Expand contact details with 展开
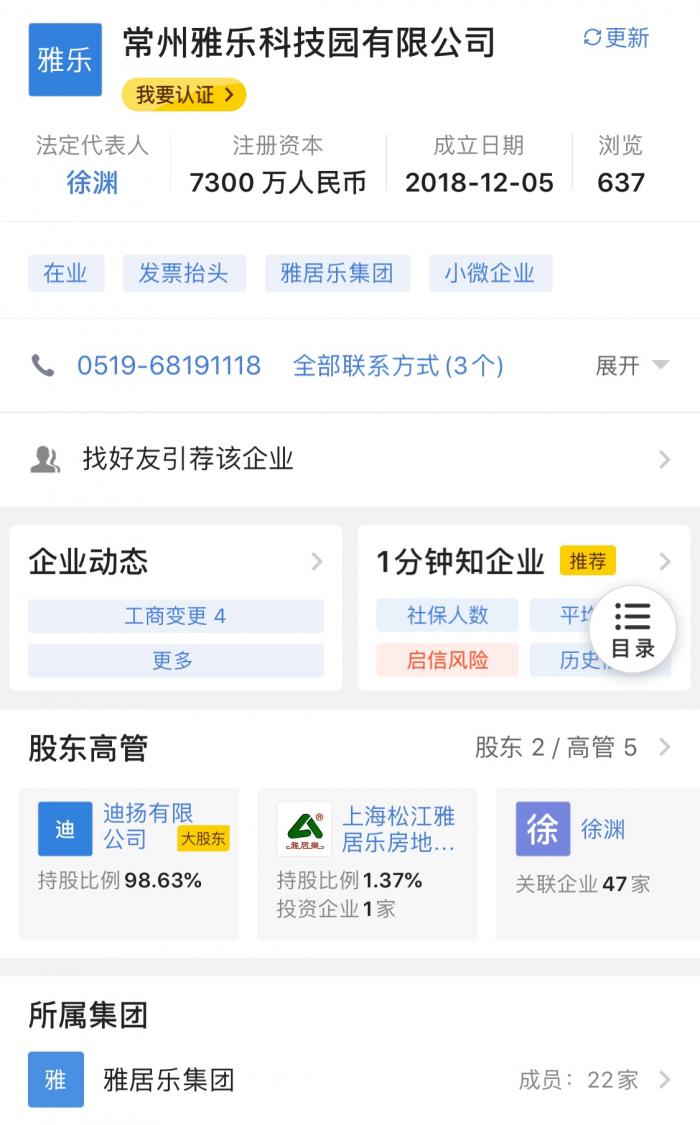The width and height of the screenshot is (700, 1125). [631, 366]
